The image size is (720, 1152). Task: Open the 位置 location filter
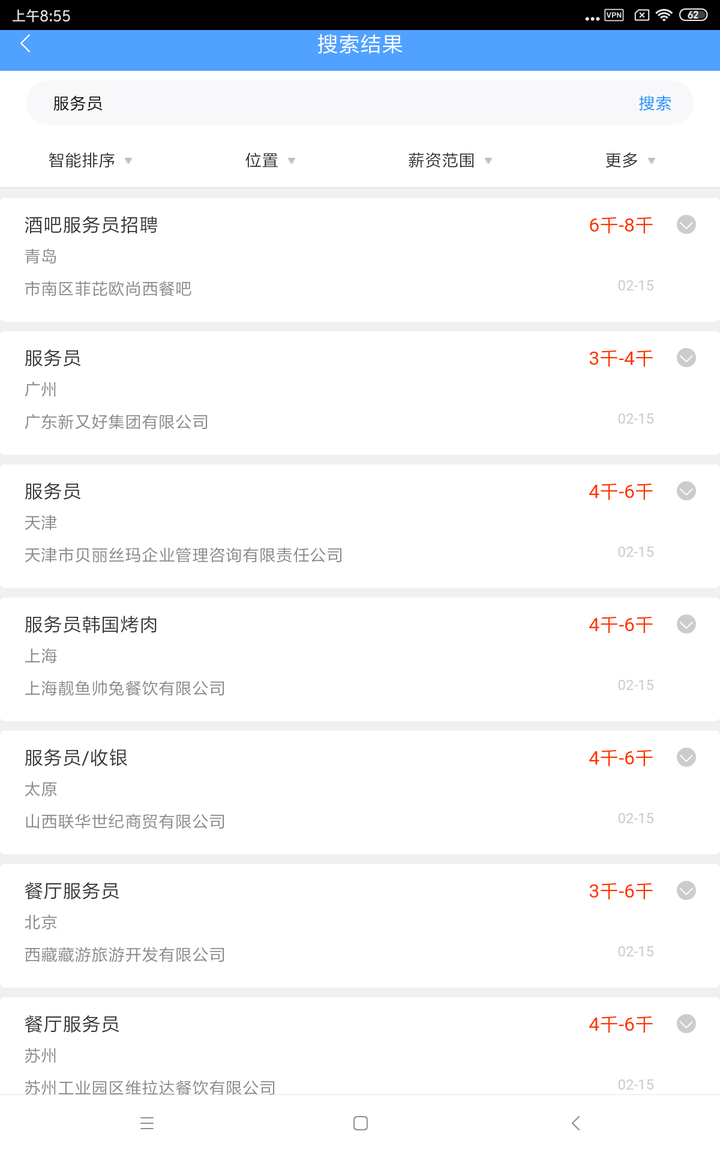pos(270,160)
